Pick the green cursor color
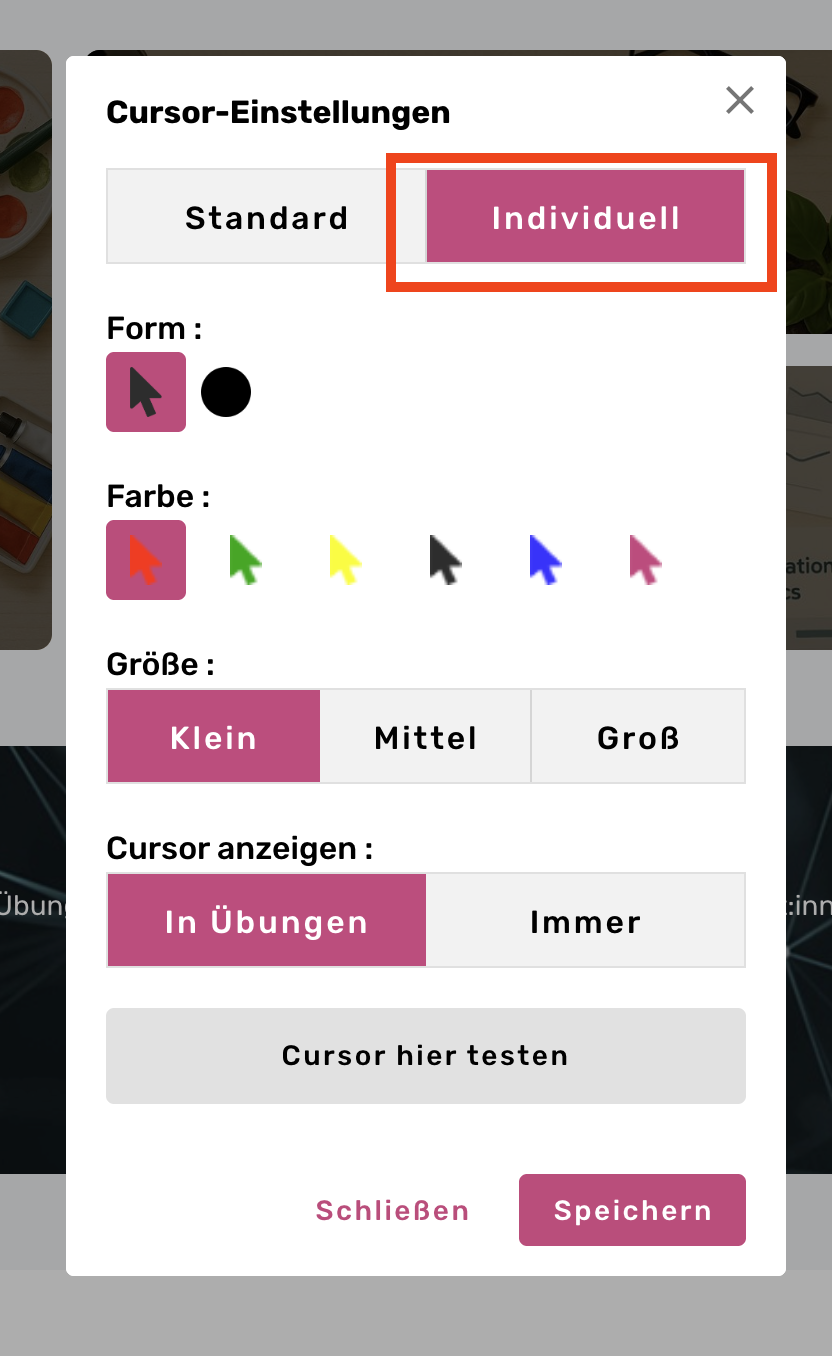The height and width of the screenshot is (1356, 832). (245, 560)
